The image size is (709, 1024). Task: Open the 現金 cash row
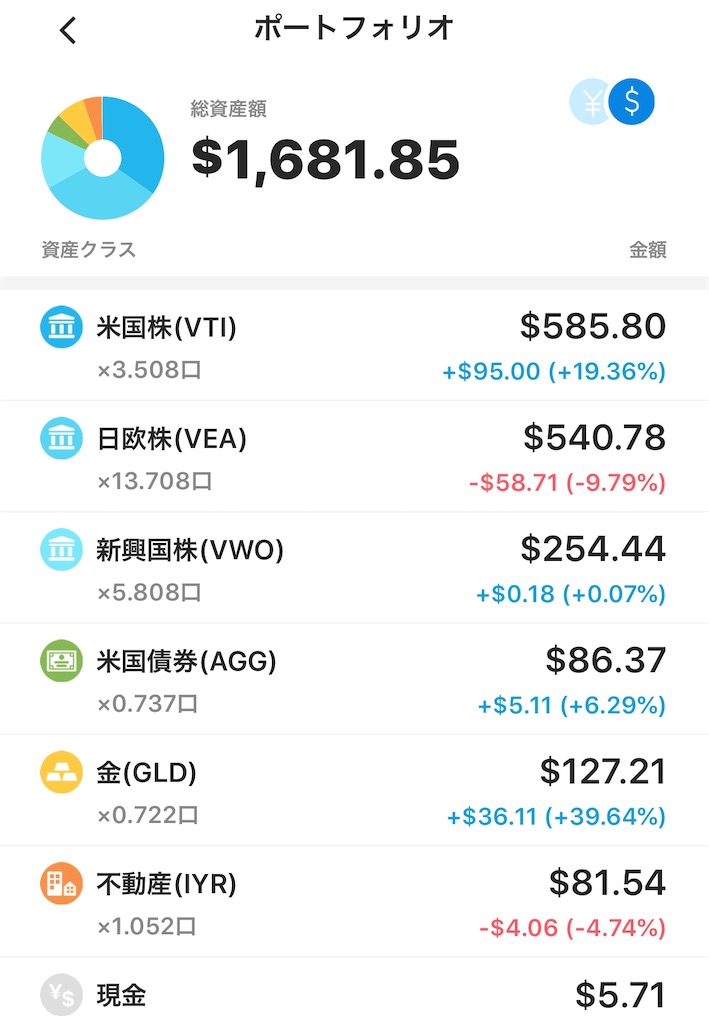point(354,994)
